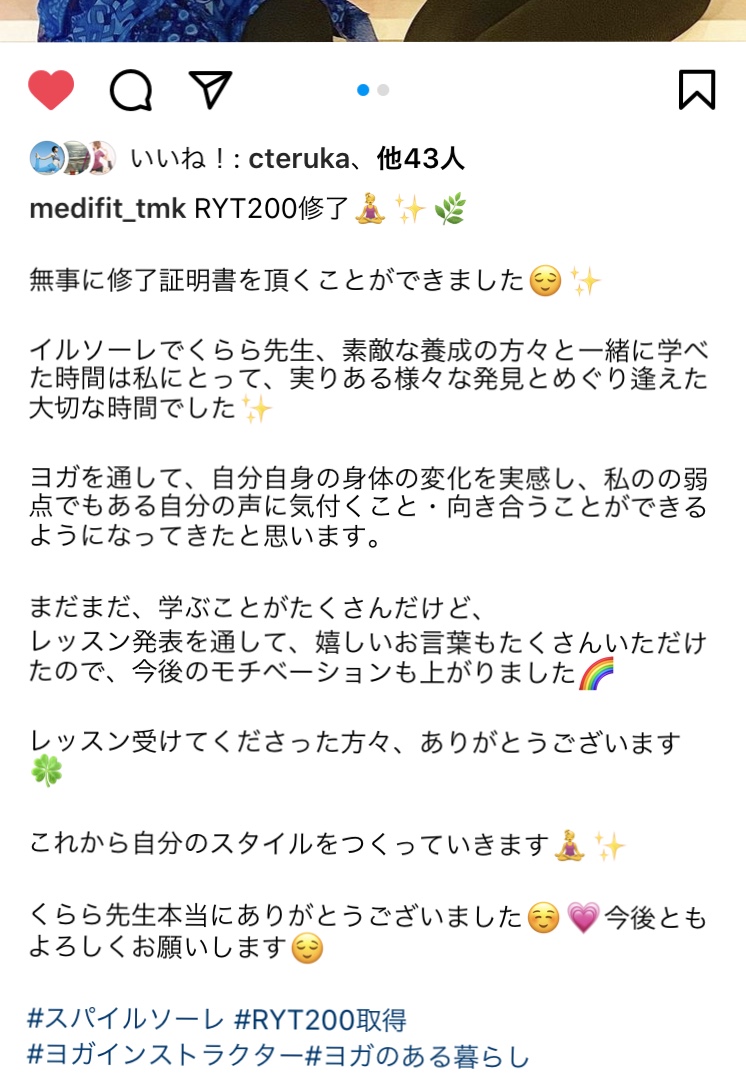Open hashtag #RYT200取得

point(320,1020)
